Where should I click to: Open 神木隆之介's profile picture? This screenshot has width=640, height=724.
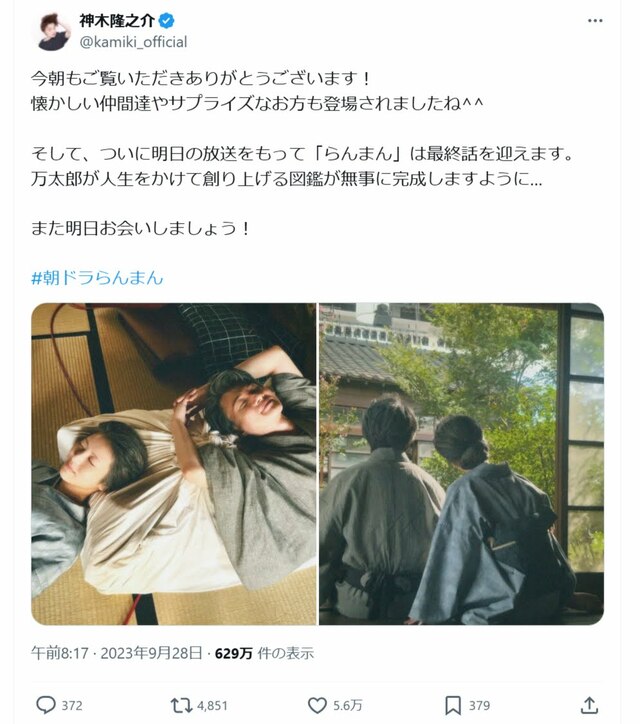coord(54,31)
